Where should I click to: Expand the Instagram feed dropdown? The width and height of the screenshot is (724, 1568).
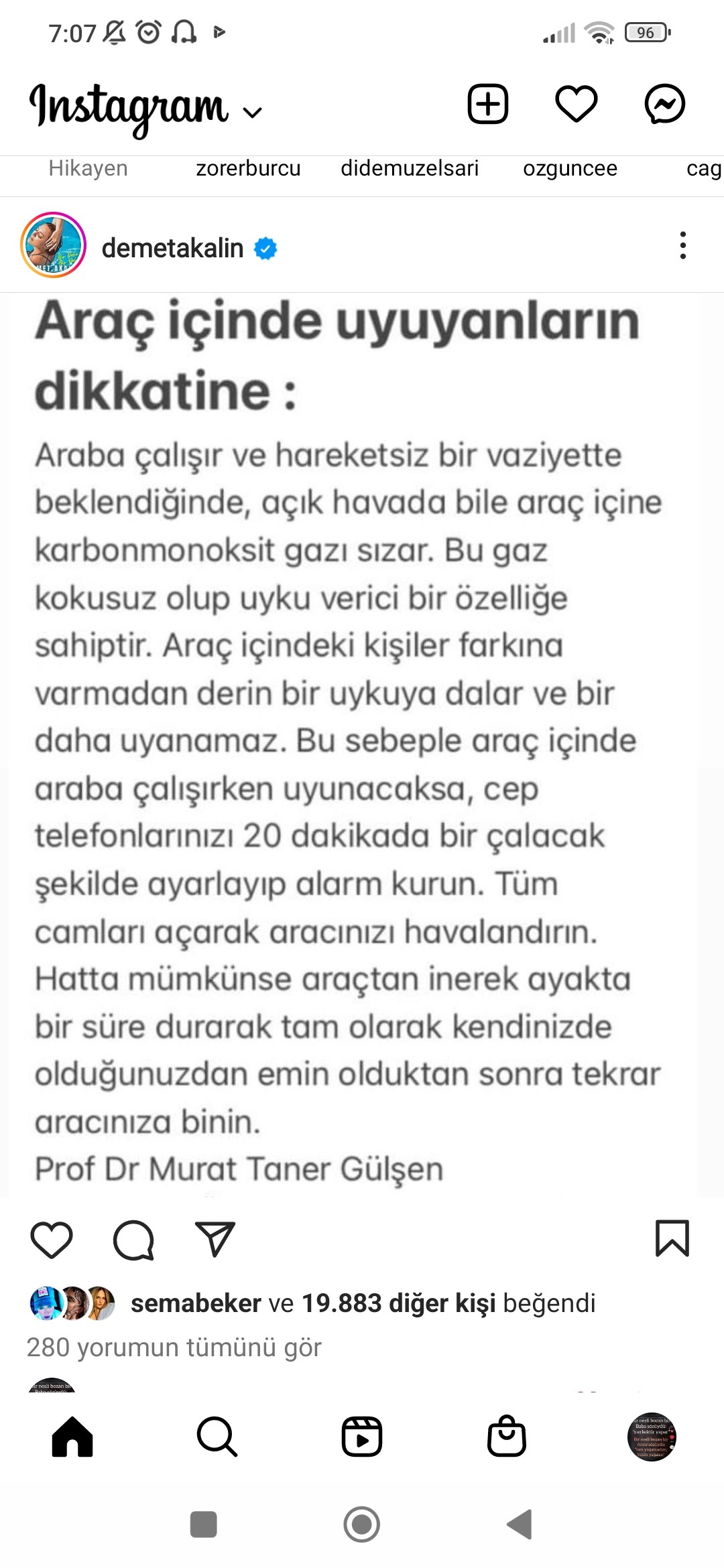[252, 112]
